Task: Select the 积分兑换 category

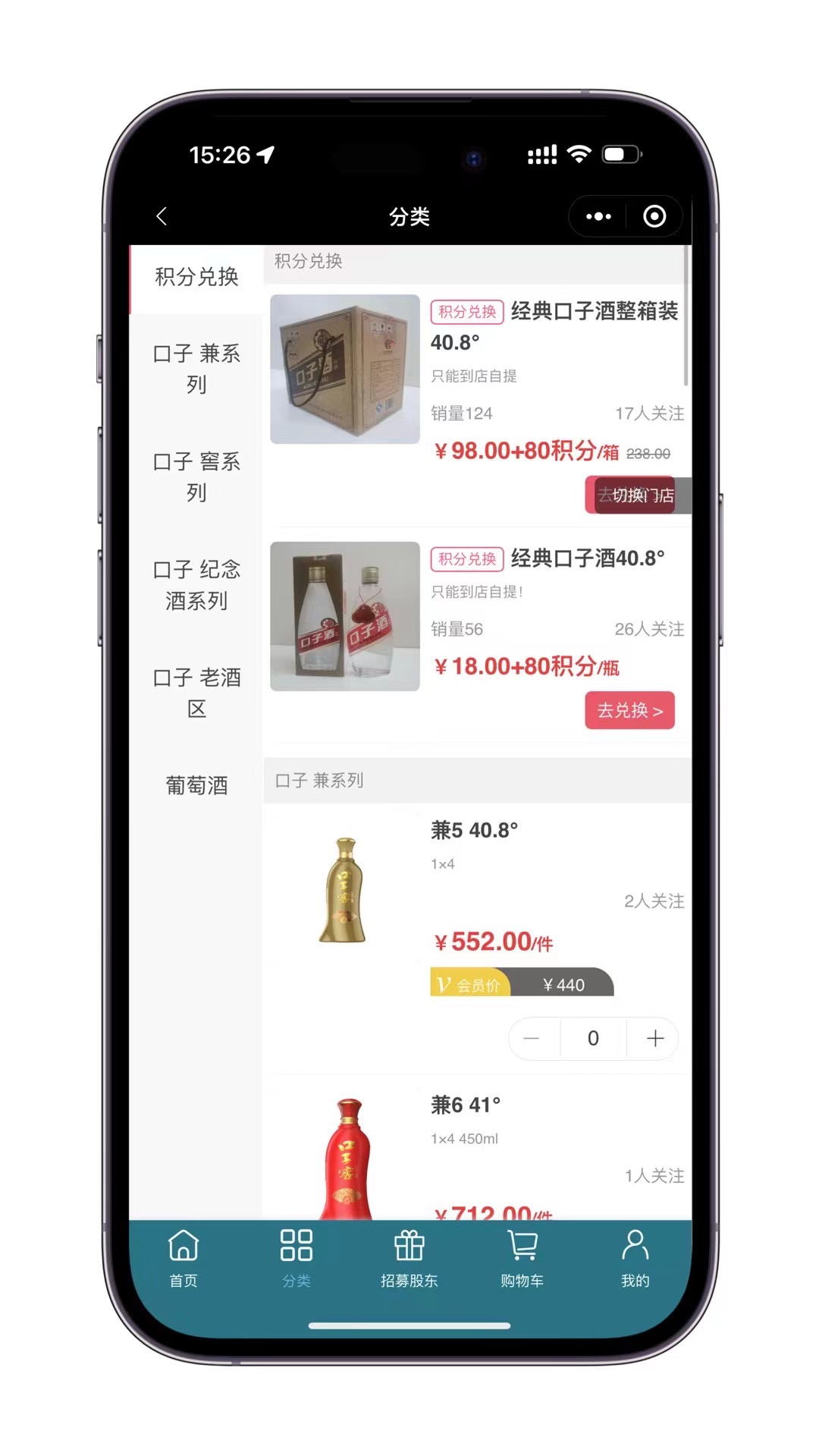Action: point(196,277)
